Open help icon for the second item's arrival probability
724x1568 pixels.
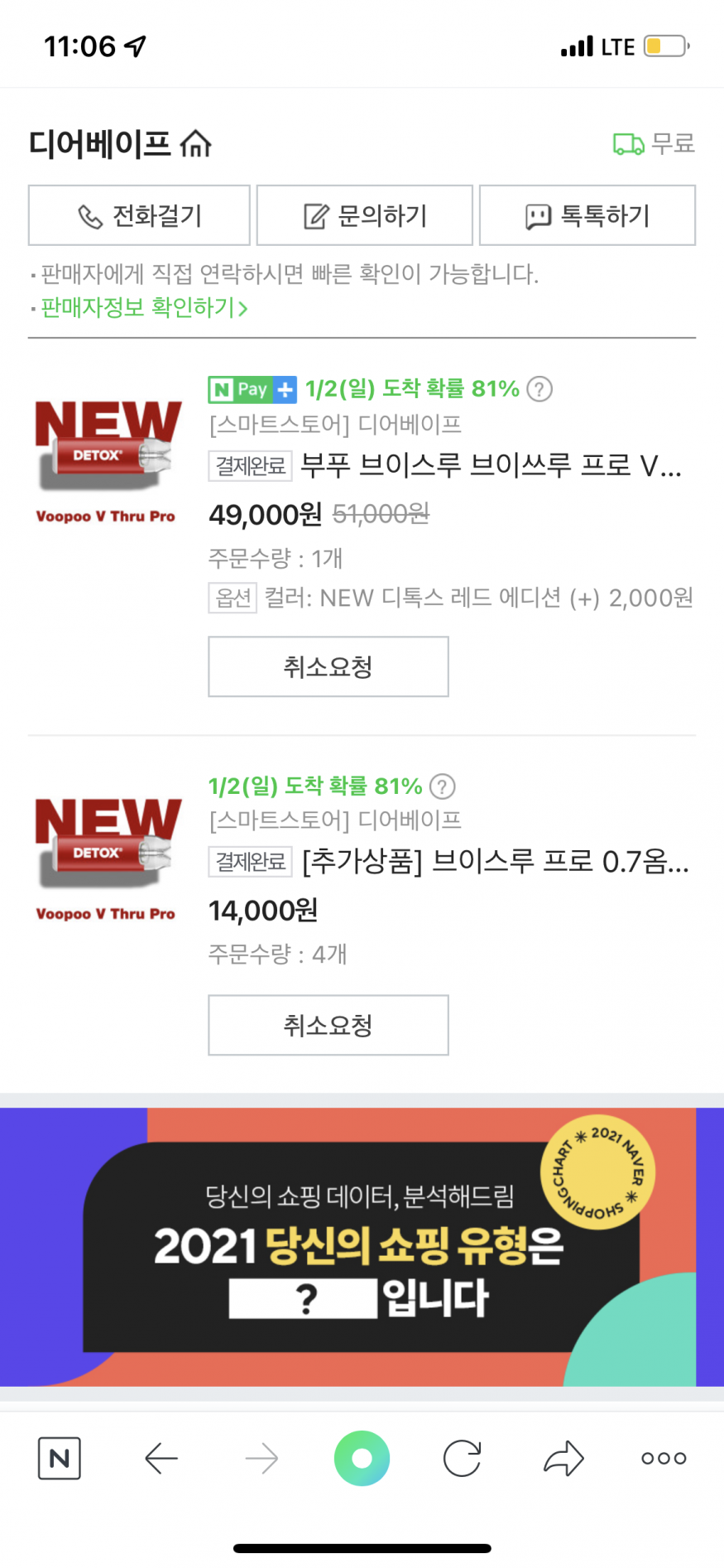click(443, 786)
